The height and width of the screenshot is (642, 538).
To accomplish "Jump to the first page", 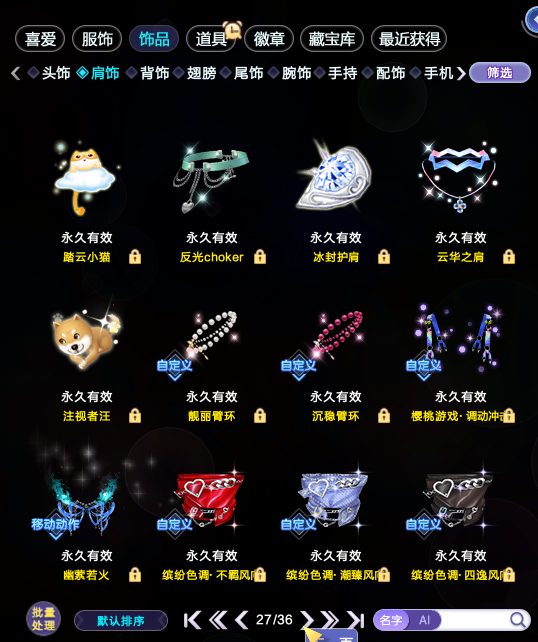I will point(192,620).
